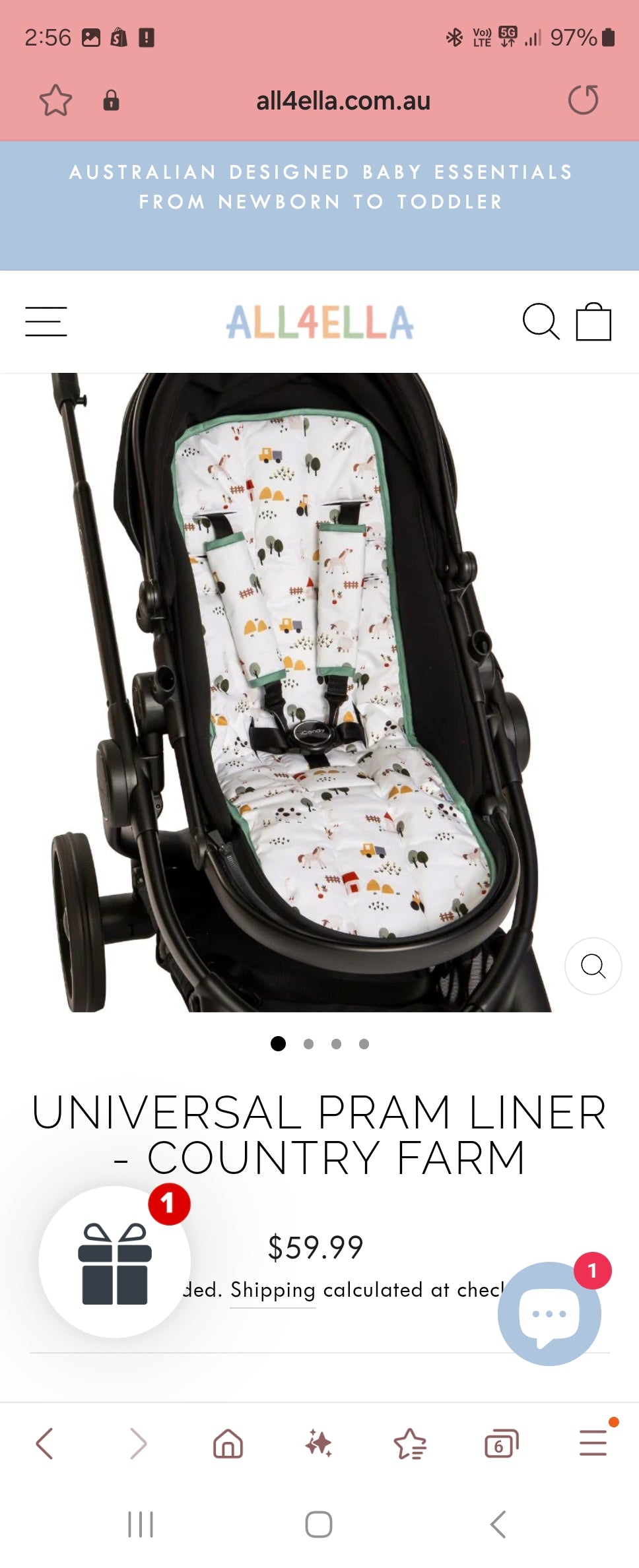Open the browser AI sparkle tool
The width and height of the screenshot is (639, 1568).
click(x=319, y=1443)
